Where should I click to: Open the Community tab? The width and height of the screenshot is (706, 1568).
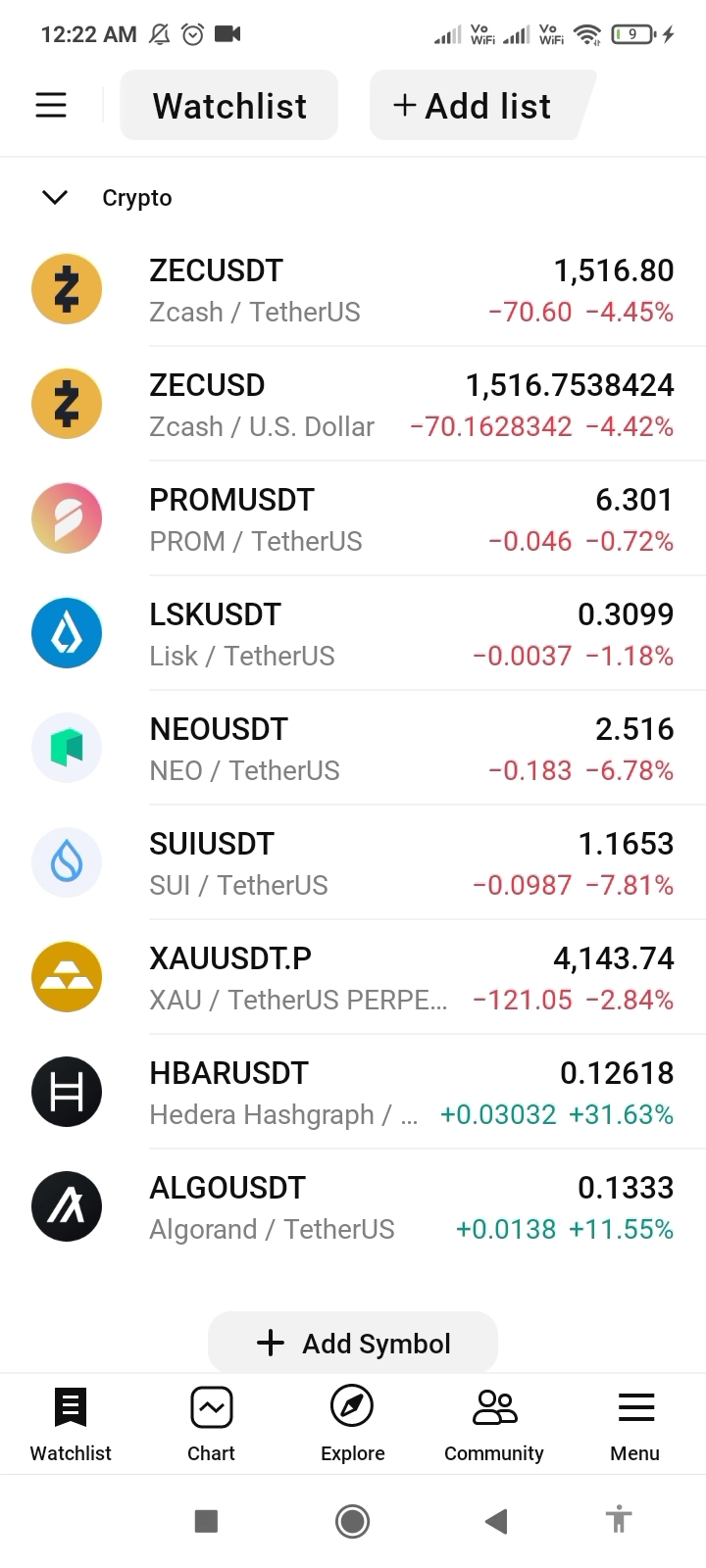pos(494,1425)
